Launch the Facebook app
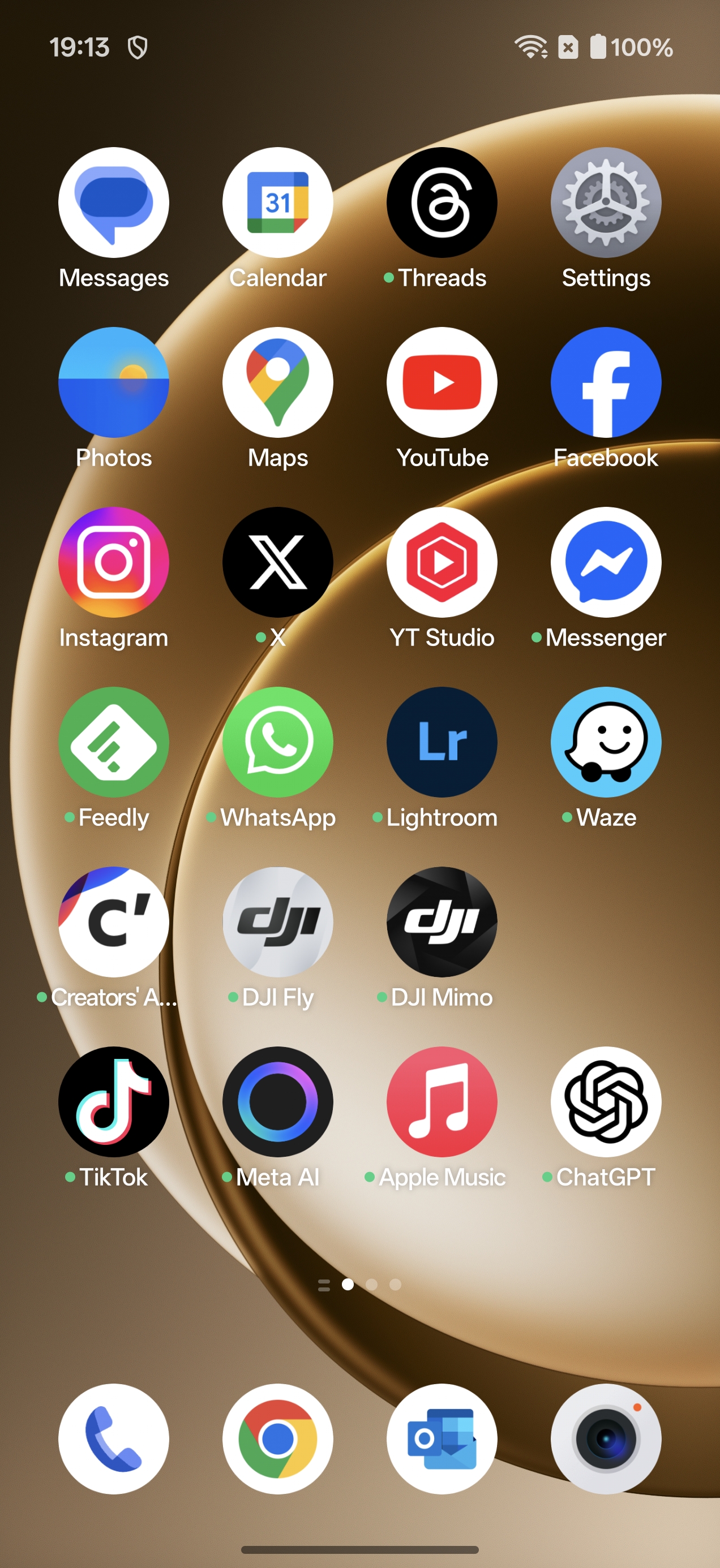The width and height of the screenshot is (720, 1568). (606, 382)
